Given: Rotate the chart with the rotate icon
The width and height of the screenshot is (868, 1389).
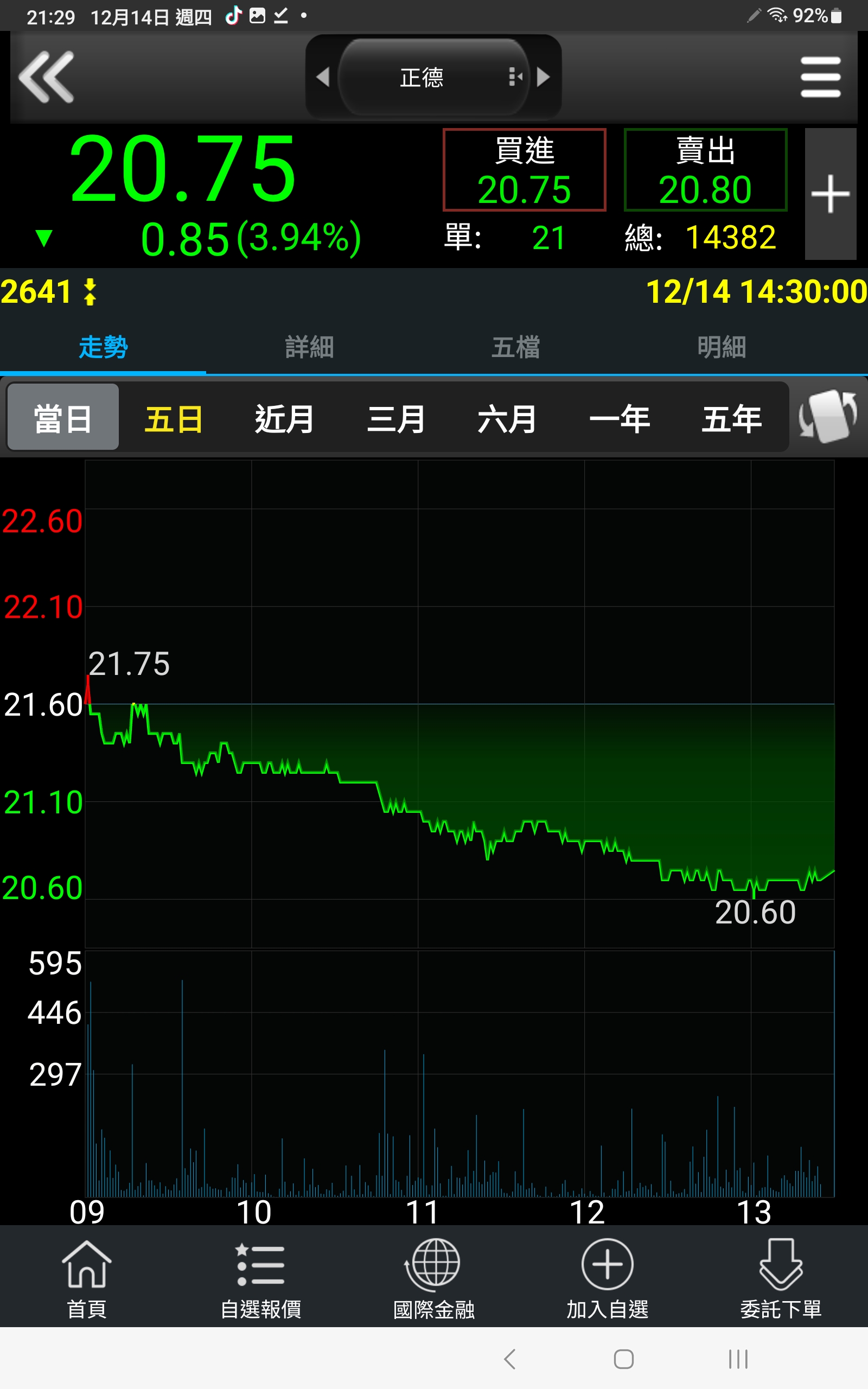Looking at the screenshot, I should 827,416.
